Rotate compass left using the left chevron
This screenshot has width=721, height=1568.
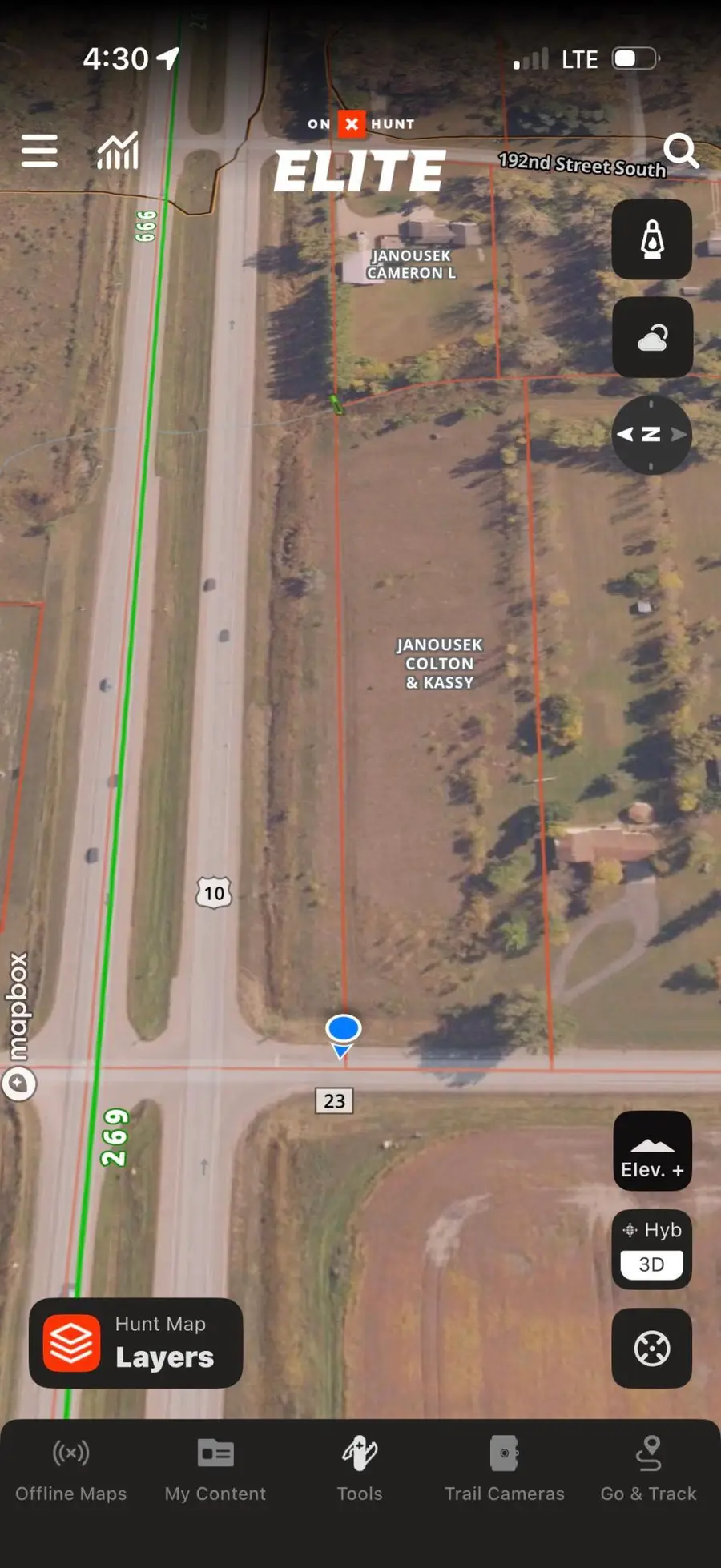pos(624,435)
